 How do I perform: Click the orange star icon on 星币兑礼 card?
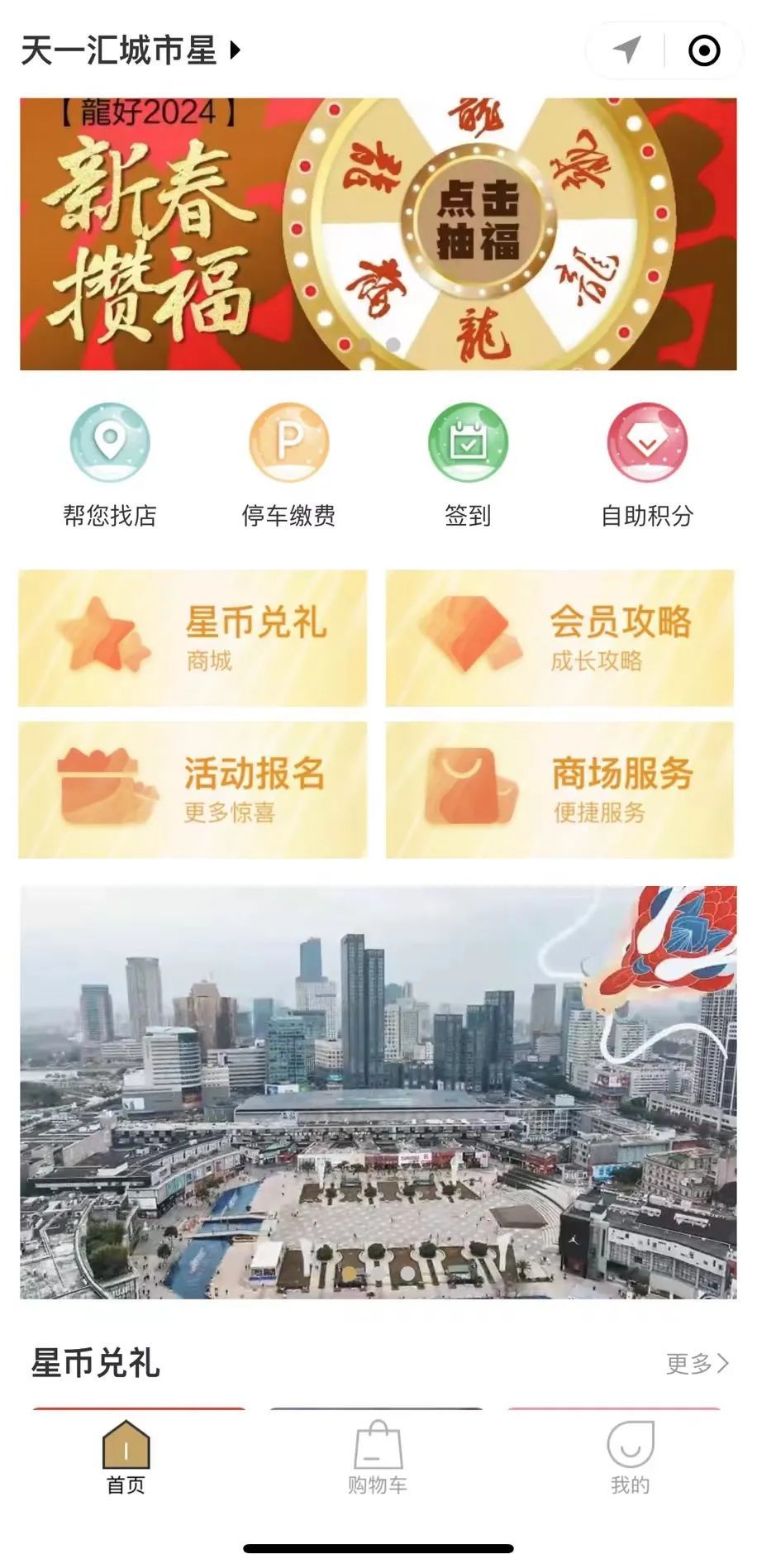pyautogui.click(x=101, y=636)
